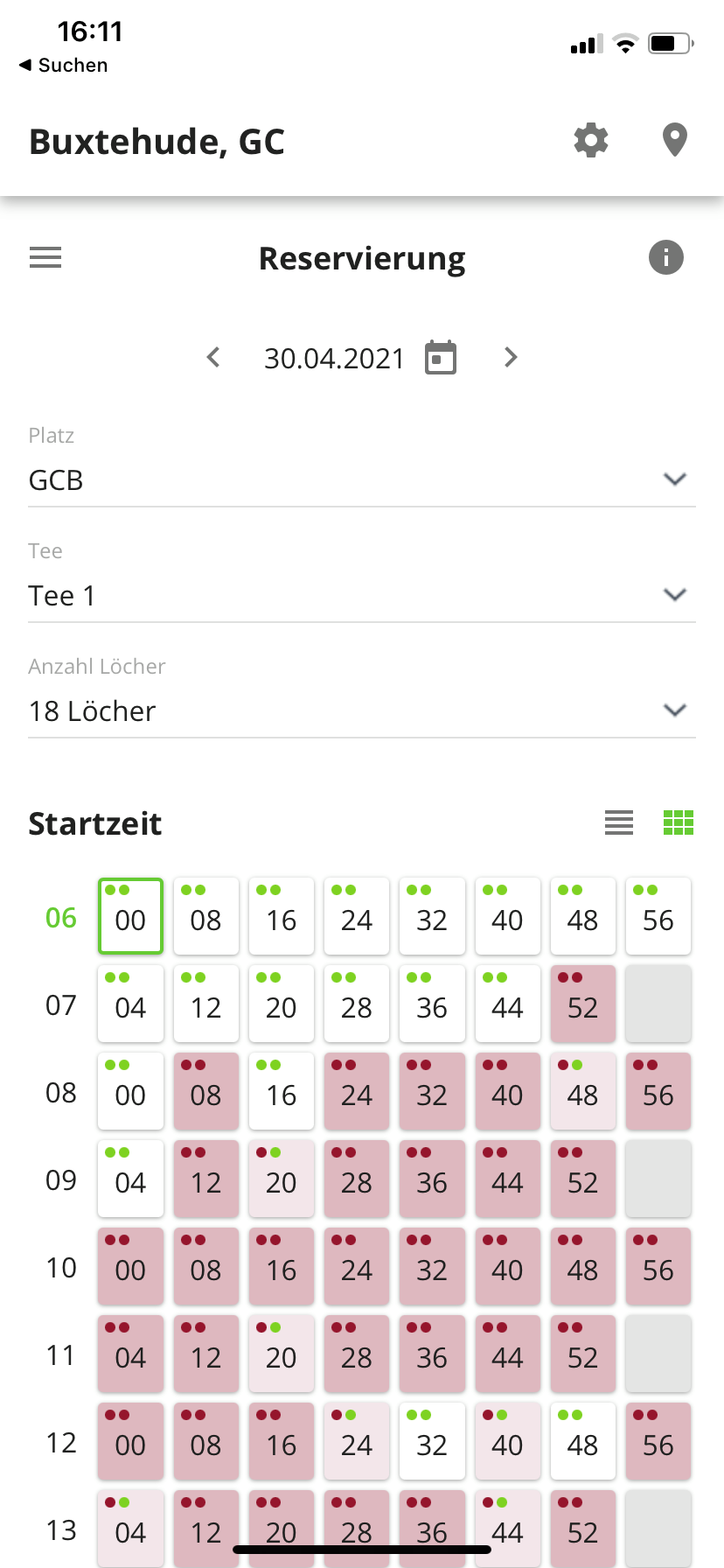Open the location pin
This screenshot has height=1568, width=724.
pos(675,141)
